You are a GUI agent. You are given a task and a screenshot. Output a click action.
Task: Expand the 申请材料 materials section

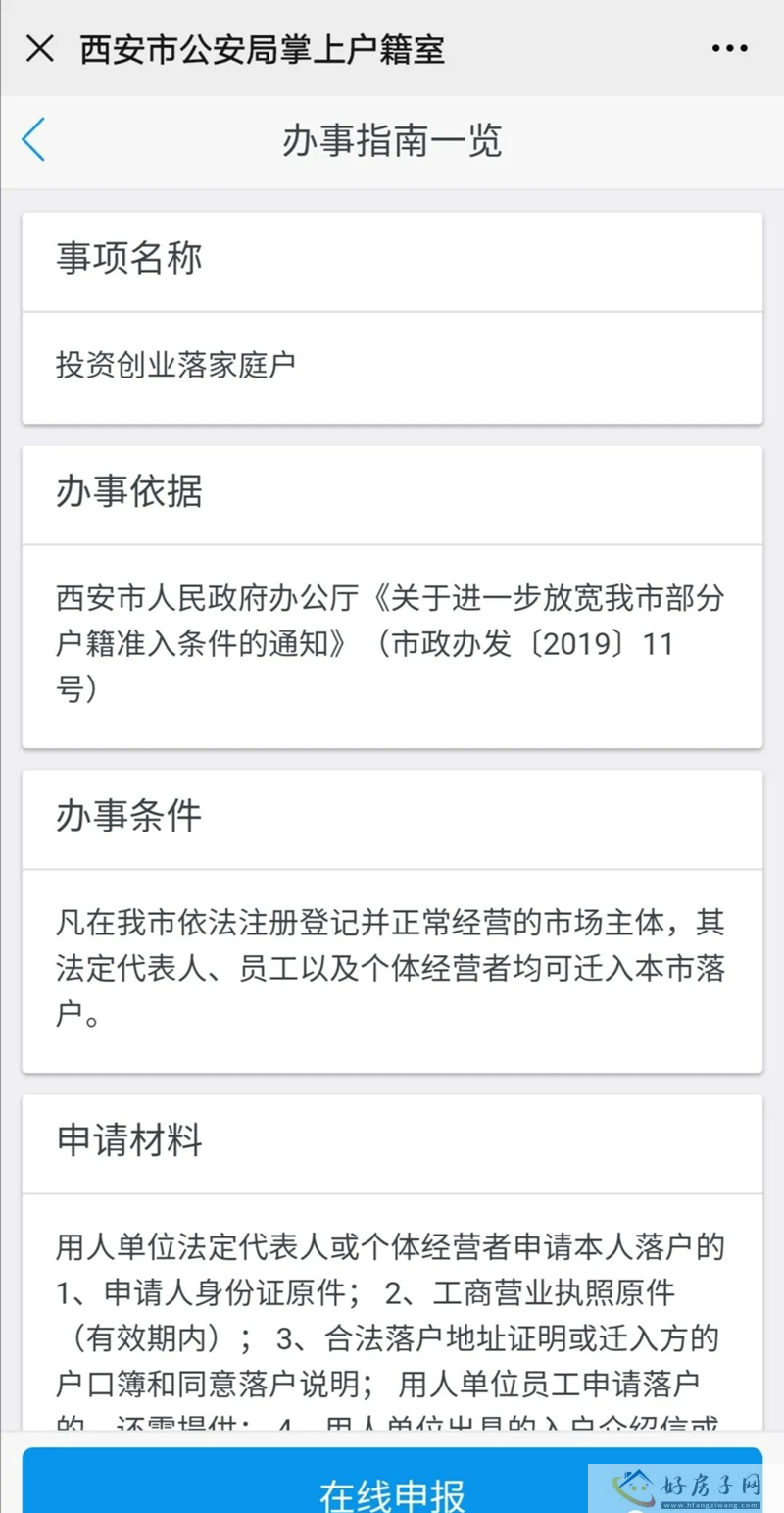(128, 1141)
